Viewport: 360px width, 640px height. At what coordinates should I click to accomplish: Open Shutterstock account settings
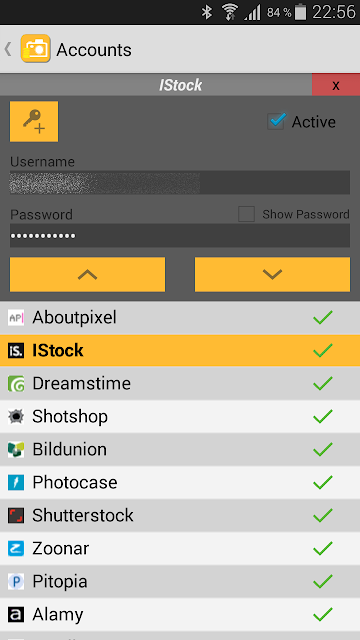click(x=180, y=516)
